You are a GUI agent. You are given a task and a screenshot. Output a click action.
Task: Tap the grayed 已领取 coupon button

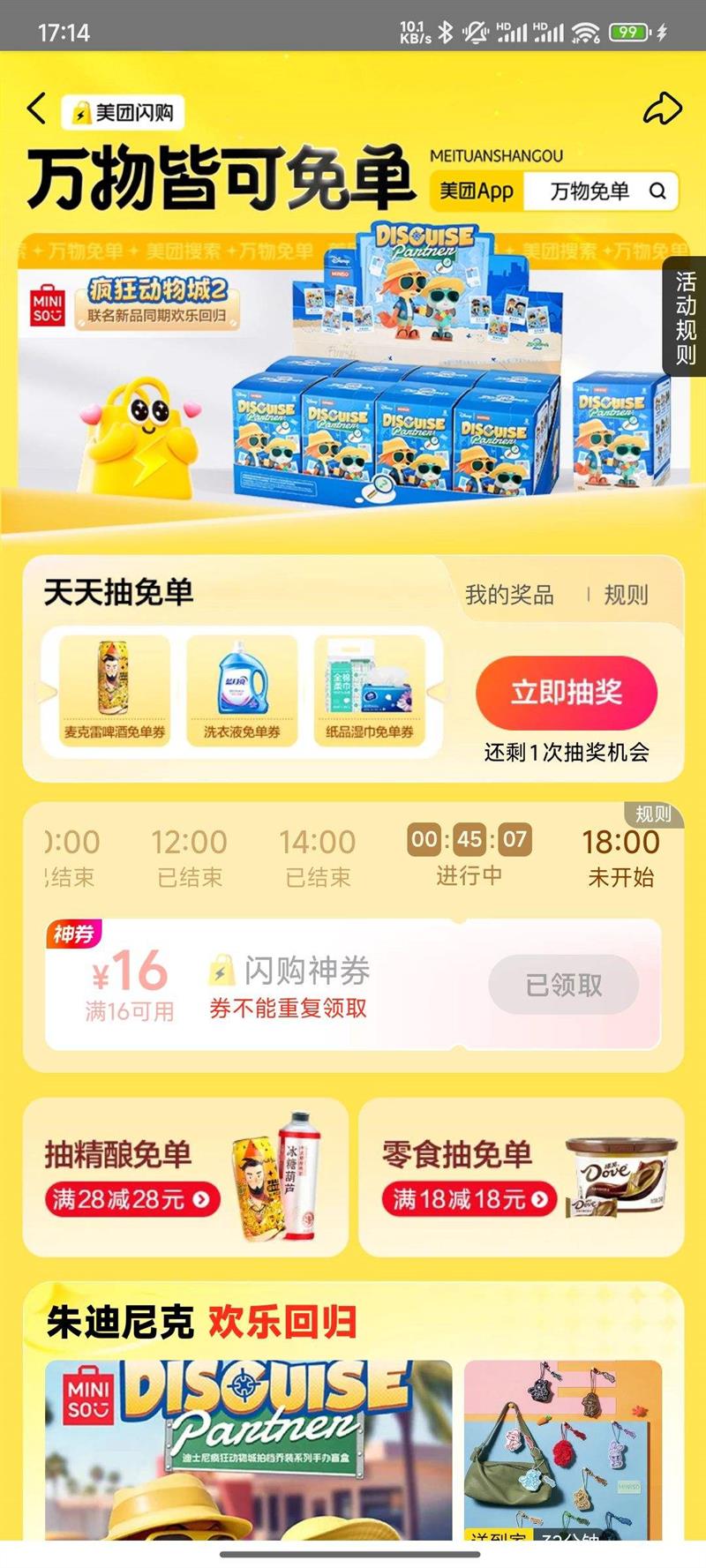tap(563, 986)
